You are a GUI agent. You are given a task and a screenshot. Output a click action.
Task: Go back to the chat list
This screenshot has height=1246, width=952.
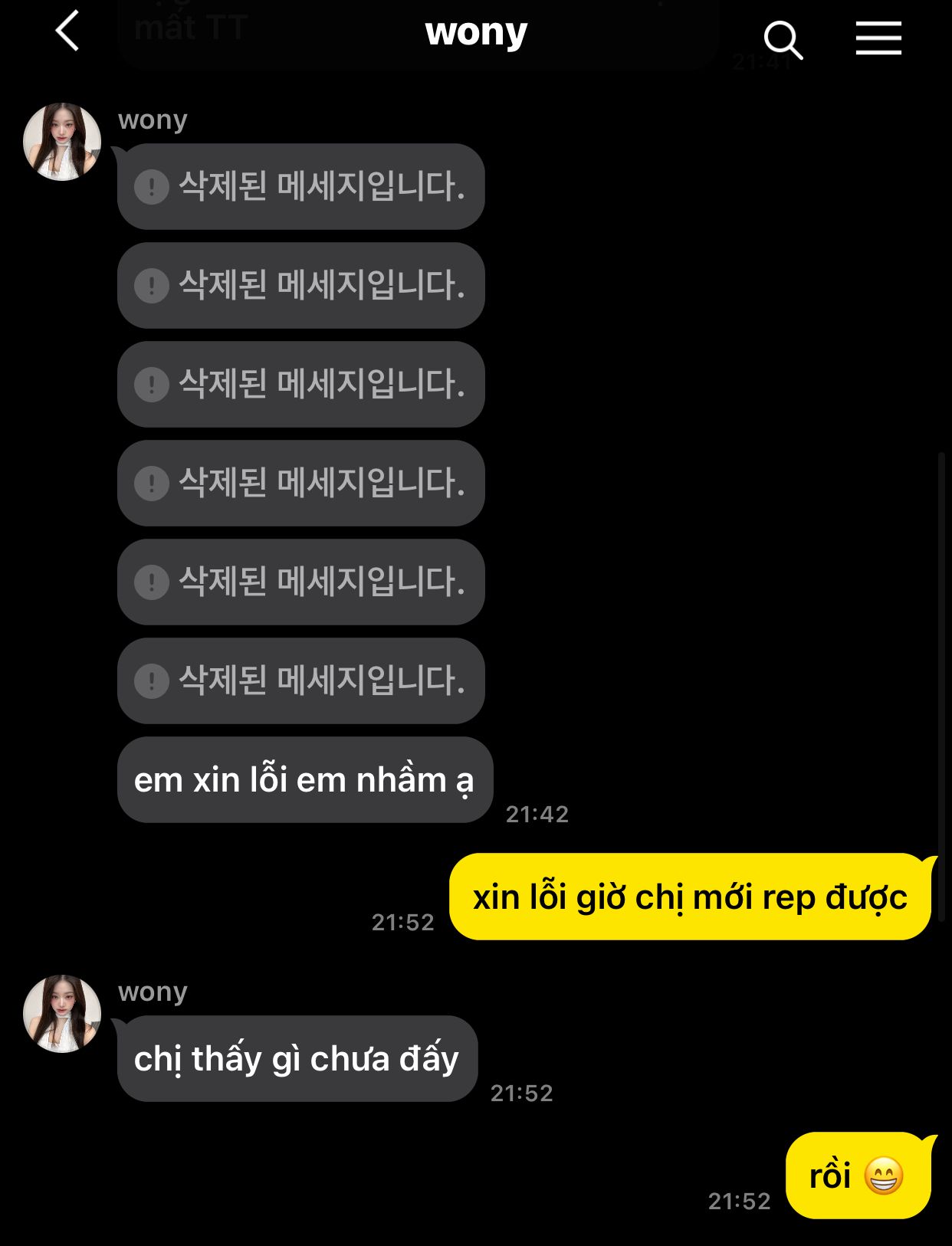coord(67,31)
